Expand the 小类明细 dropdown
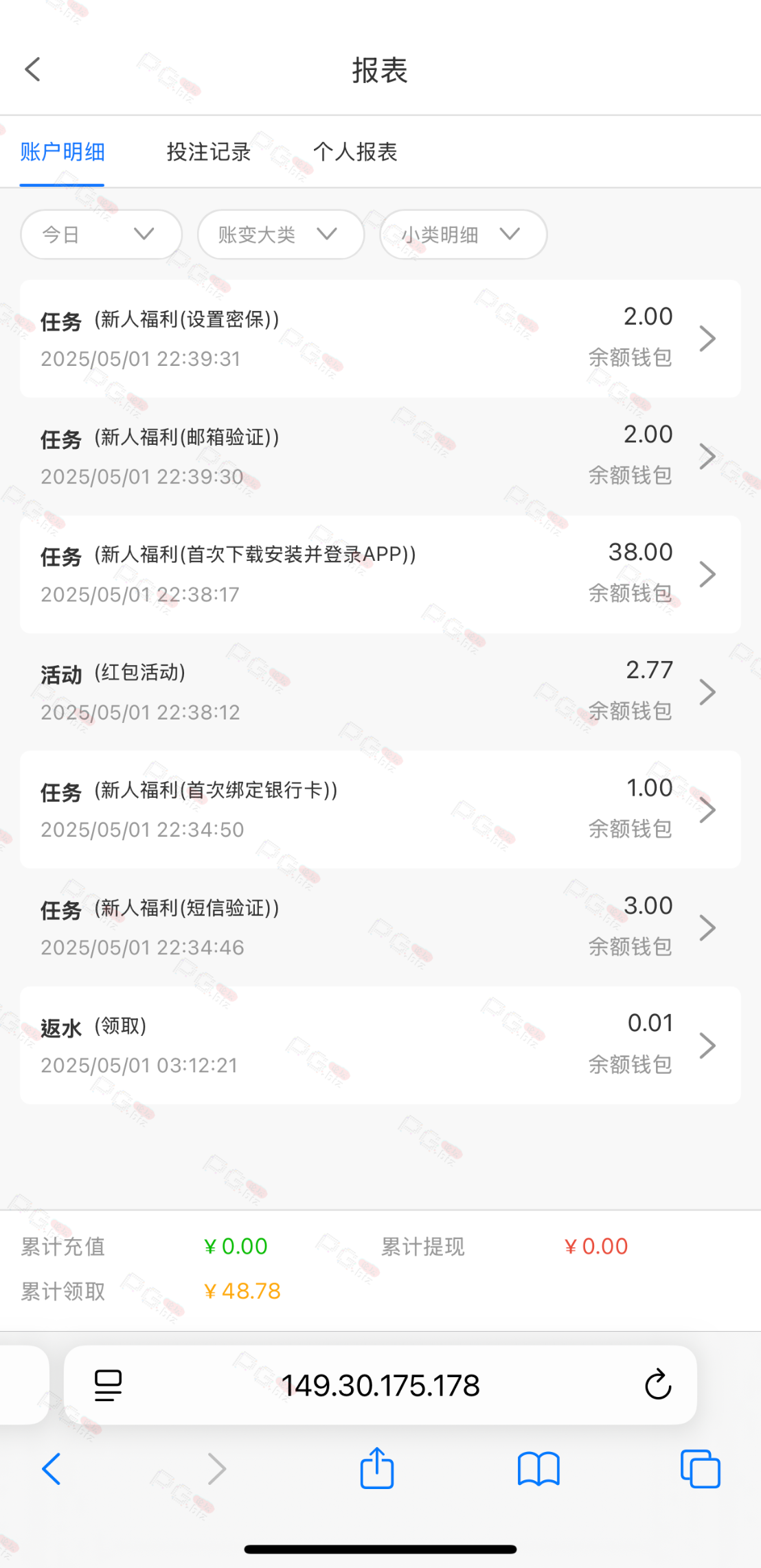The height and width of the screenshot is (1568, 761). (x=464, y=235)
